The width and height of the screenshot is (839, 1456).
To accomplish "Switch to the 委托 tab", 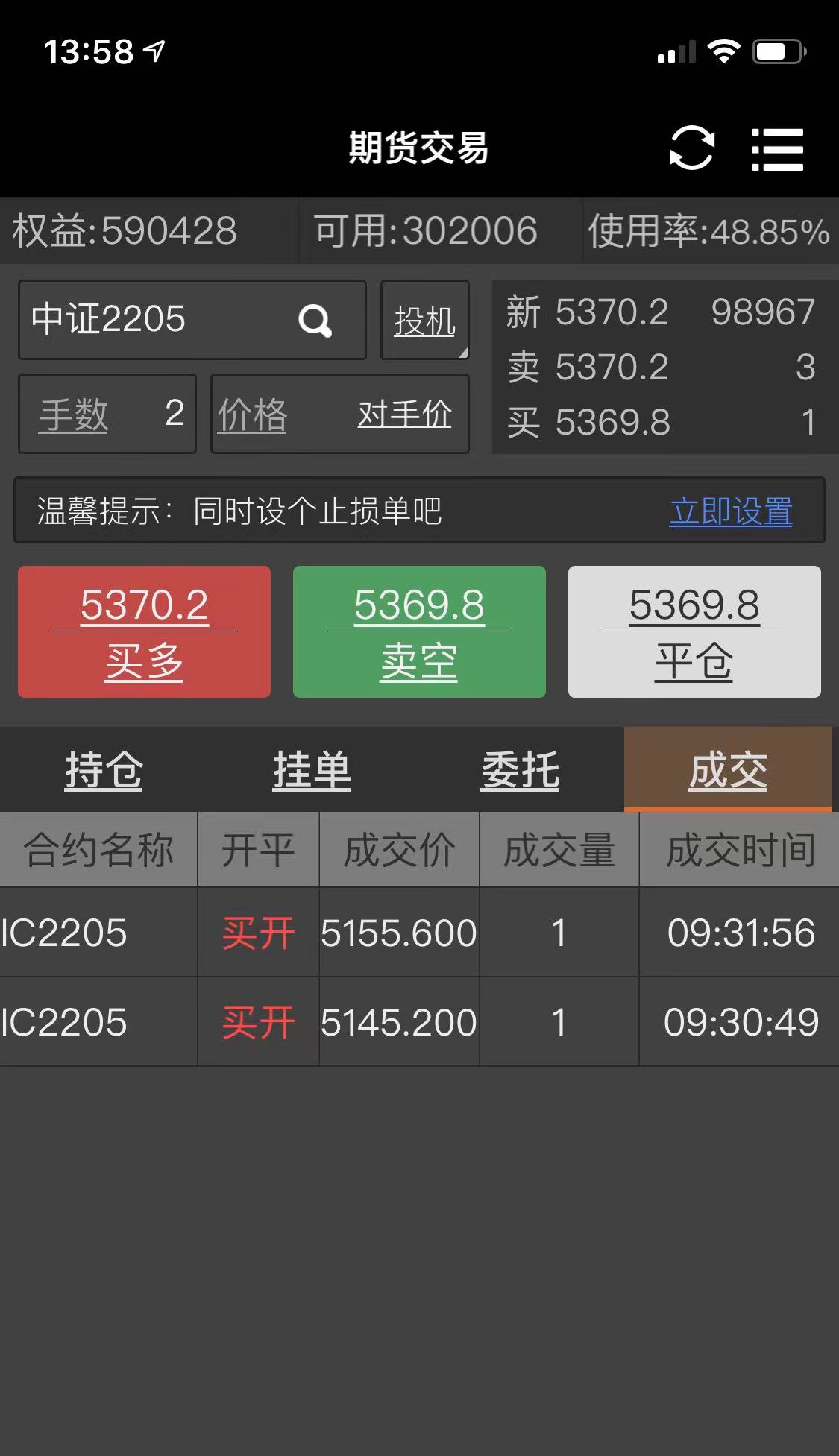I will (520, 770).
